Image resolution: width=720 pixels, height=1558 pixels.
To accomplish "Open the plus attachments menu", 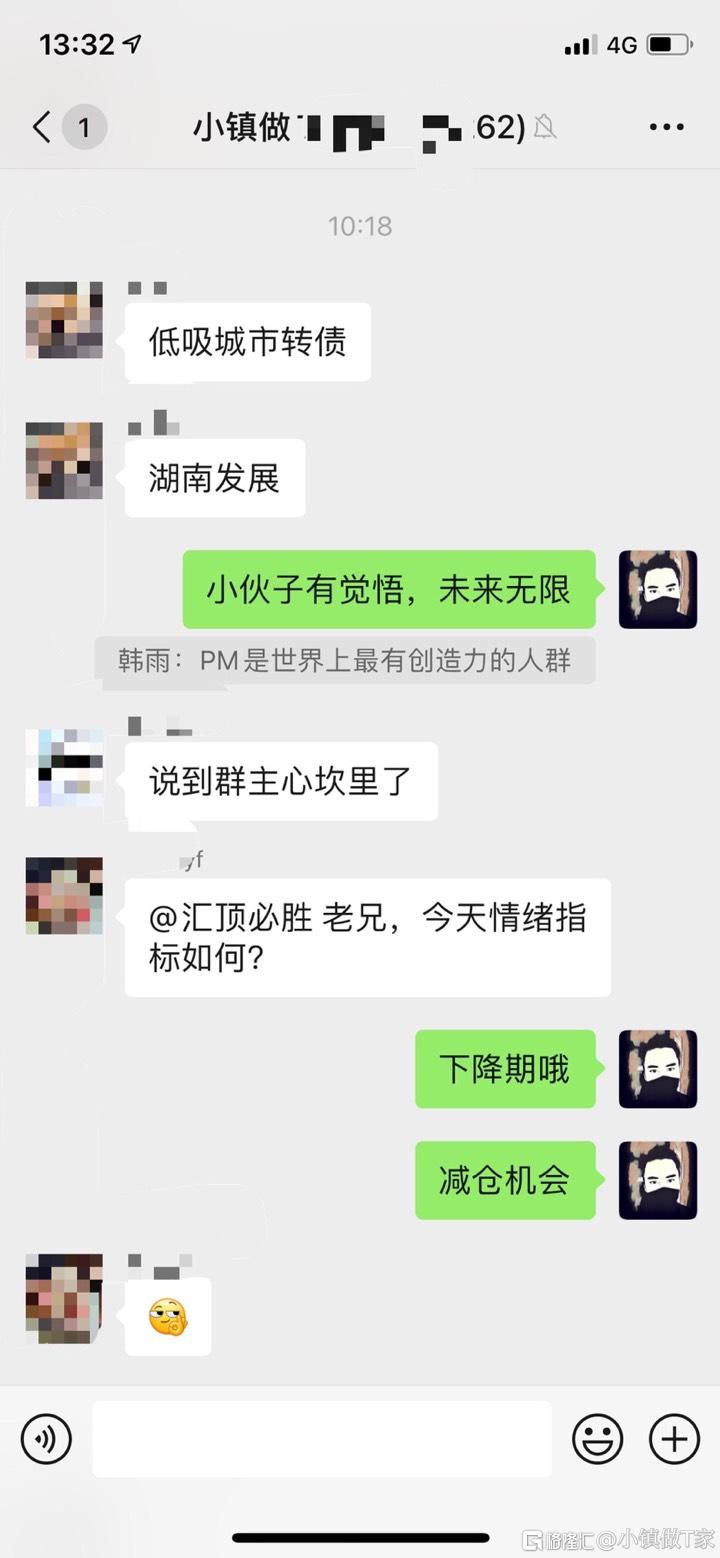I will pos(674,1439).
